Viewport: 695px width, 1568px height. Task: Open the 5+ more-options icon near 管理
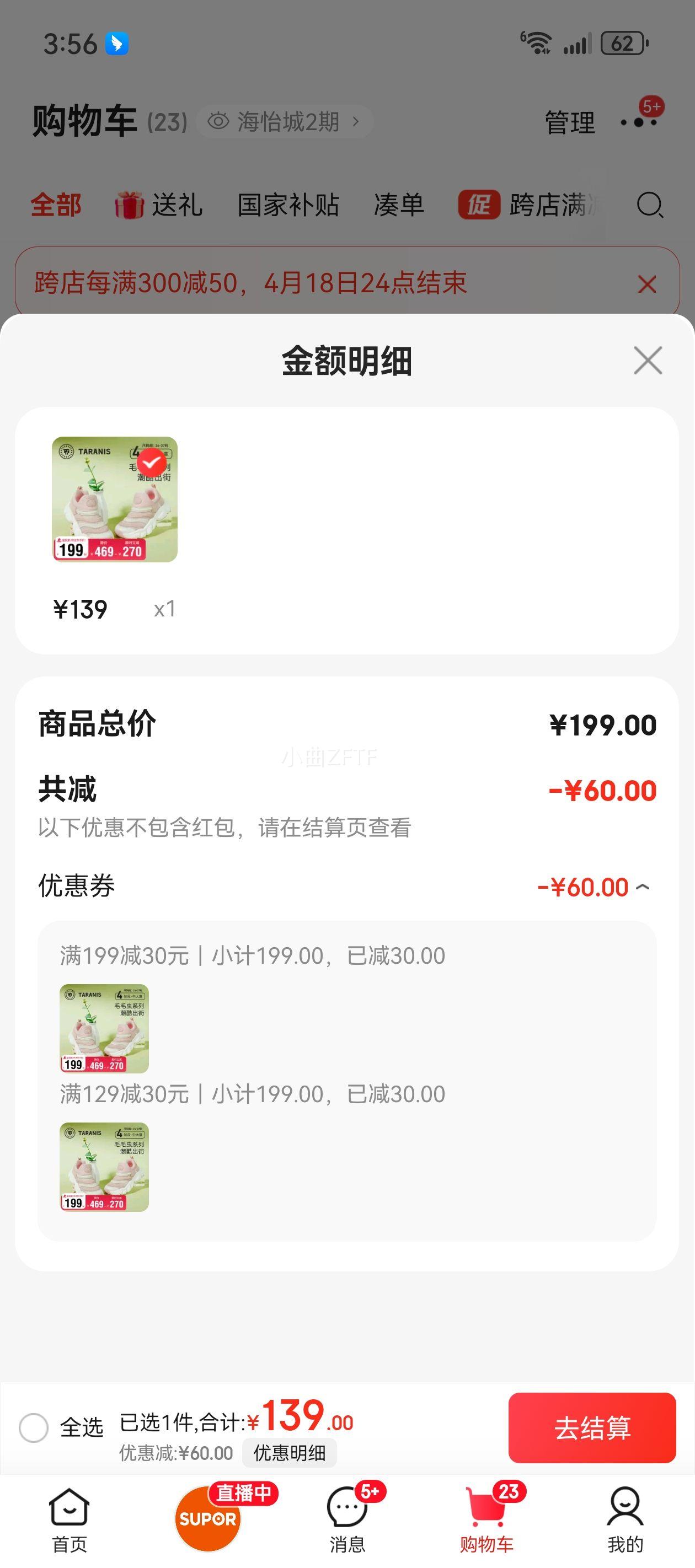638,121
